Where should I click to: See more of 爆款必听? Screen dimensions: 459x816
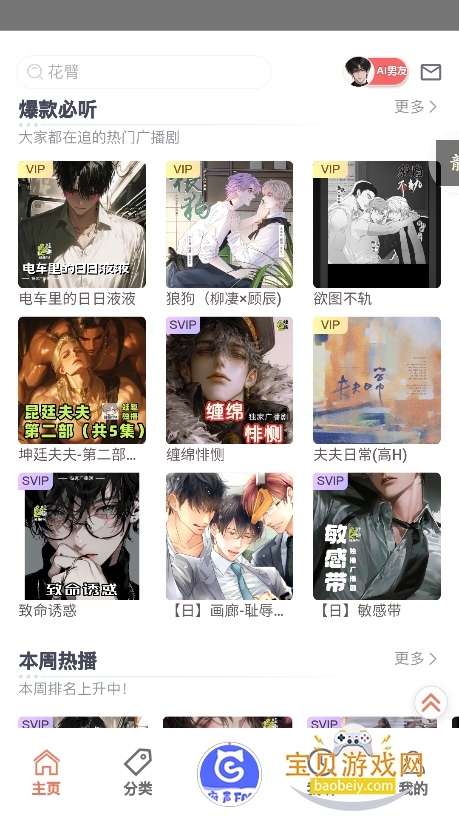[x=415, y=107]
